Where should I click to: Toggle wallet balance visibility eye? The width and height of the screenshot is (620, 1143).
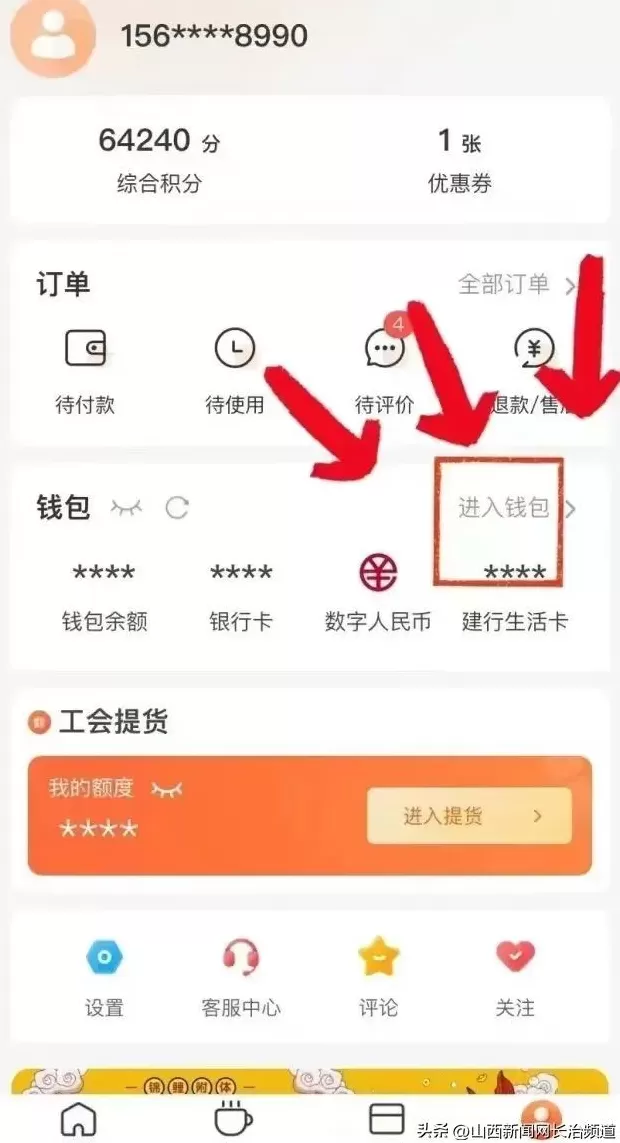point(127,508)
